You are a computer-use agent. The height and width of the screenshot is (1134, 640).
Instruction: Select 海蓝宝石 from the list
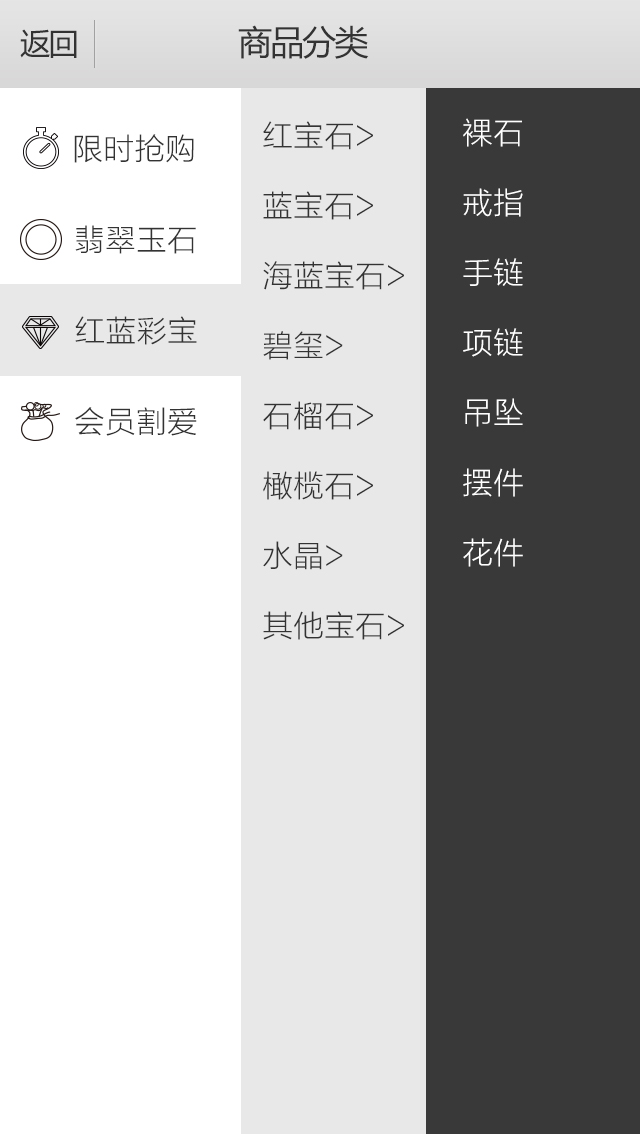click(333, 276)
